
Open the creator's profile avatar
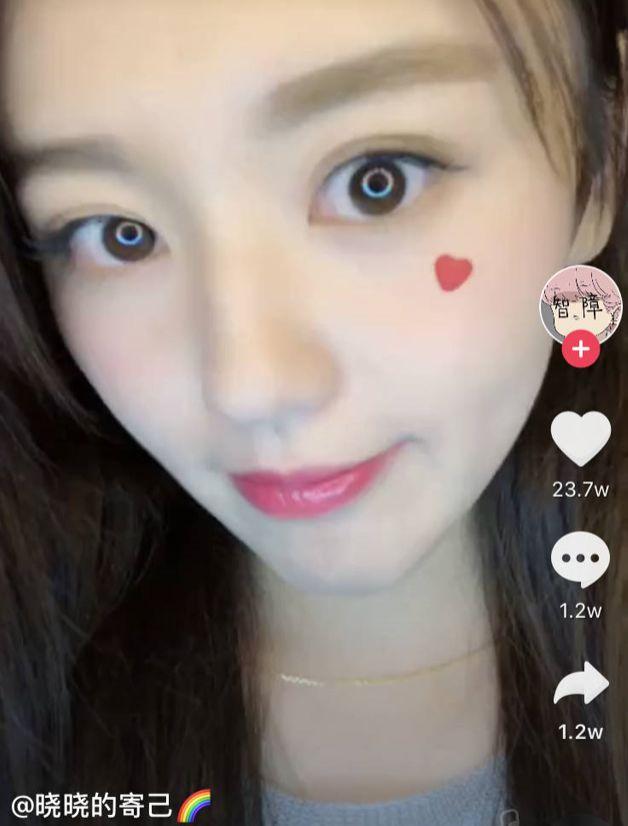click(580, 304)
